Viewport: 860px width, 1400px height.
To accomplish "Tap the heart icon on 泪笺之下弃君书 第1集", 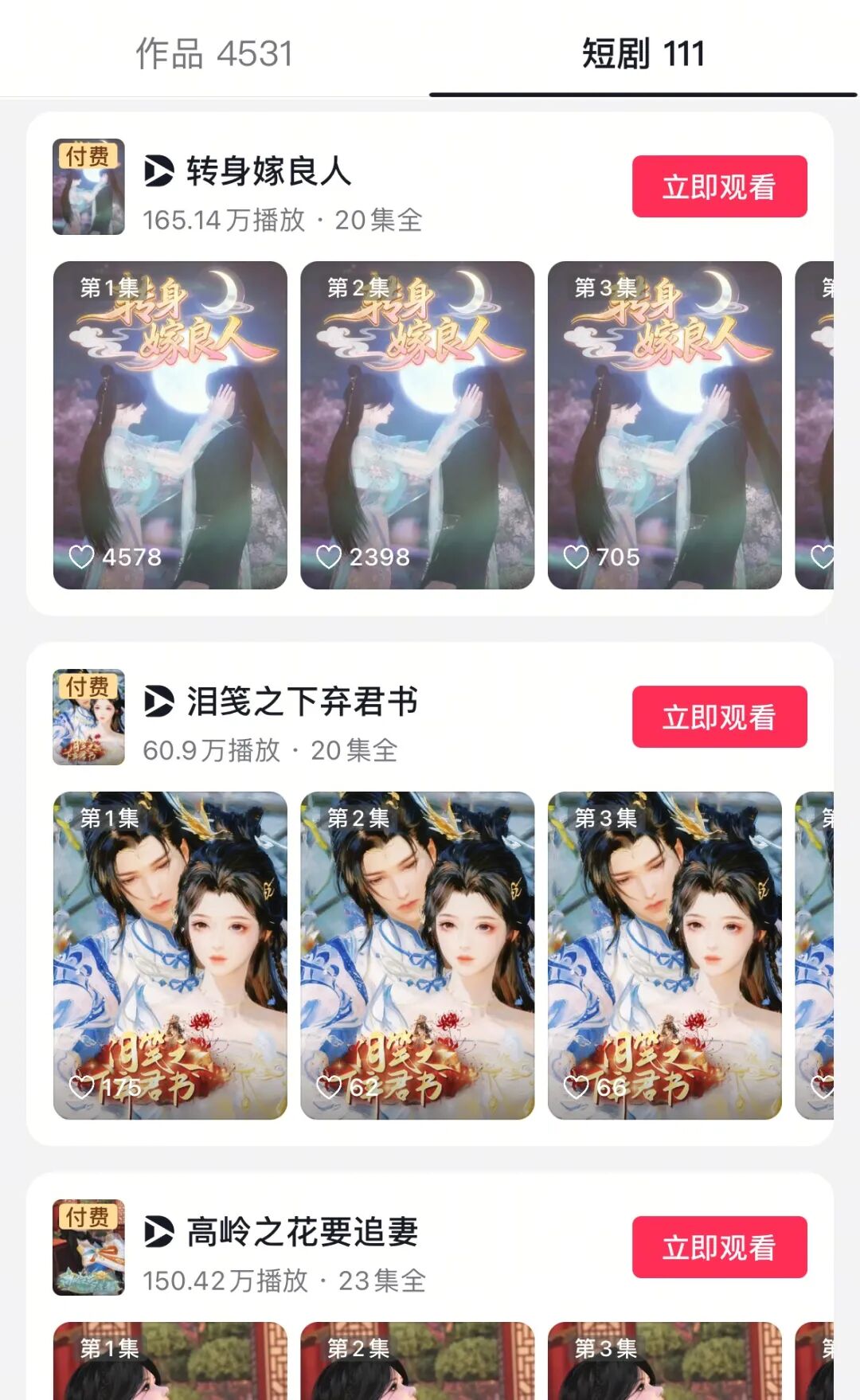I will [x=83, y=1085].
